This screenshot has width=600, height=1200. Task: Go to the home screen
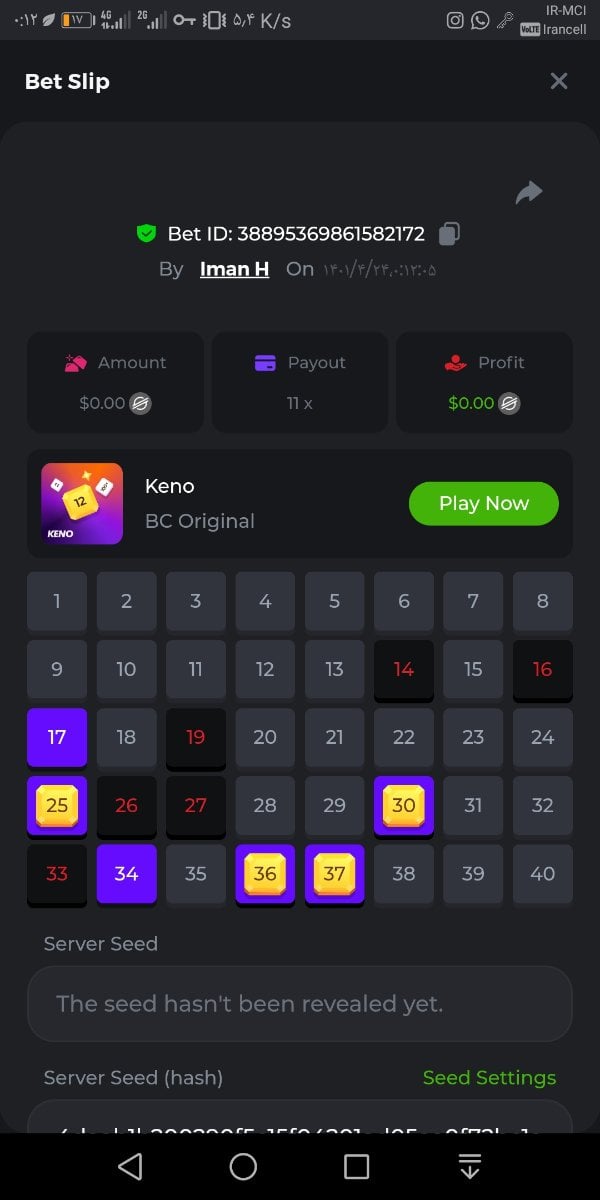(243, 1166)
